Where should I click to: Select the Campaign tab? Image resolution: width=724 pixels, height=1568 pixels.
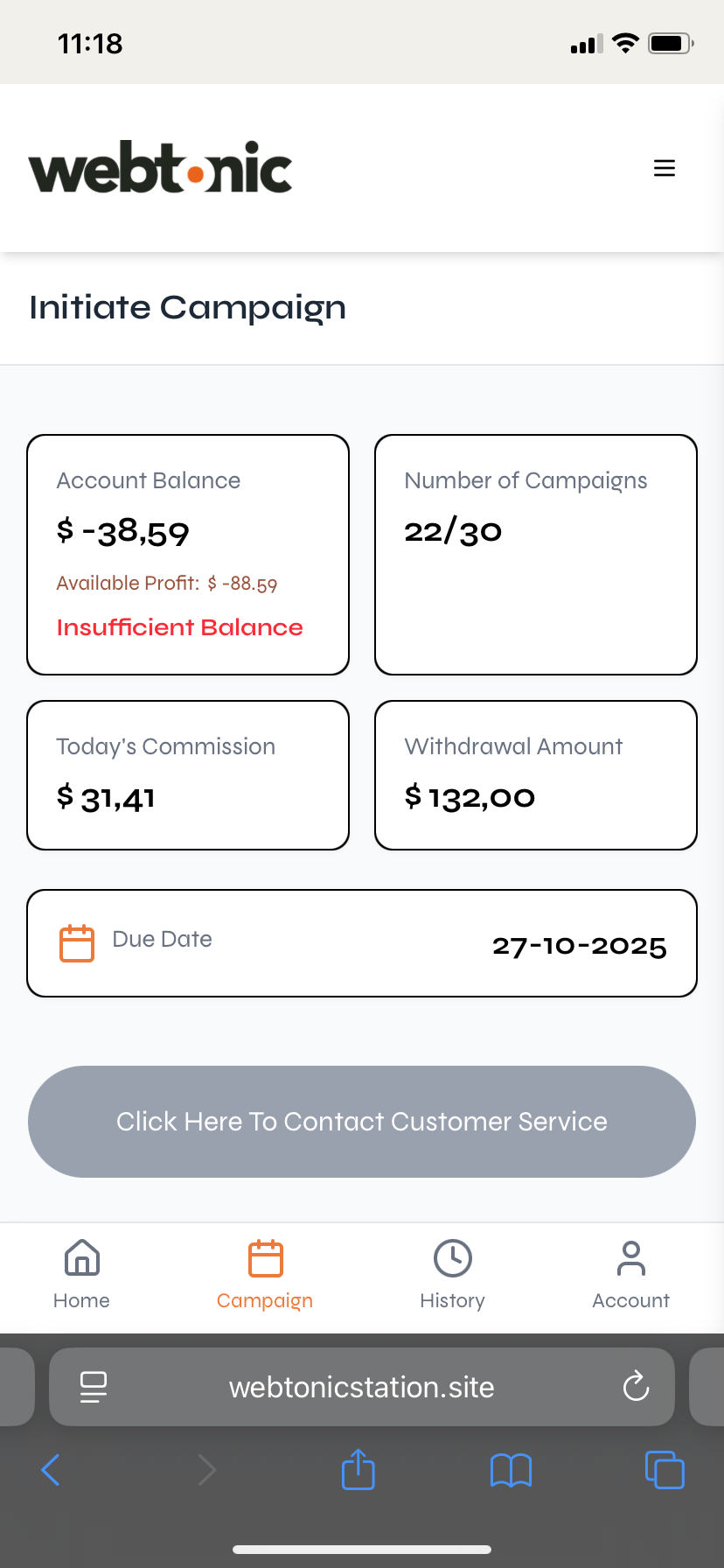(265, 1275)
